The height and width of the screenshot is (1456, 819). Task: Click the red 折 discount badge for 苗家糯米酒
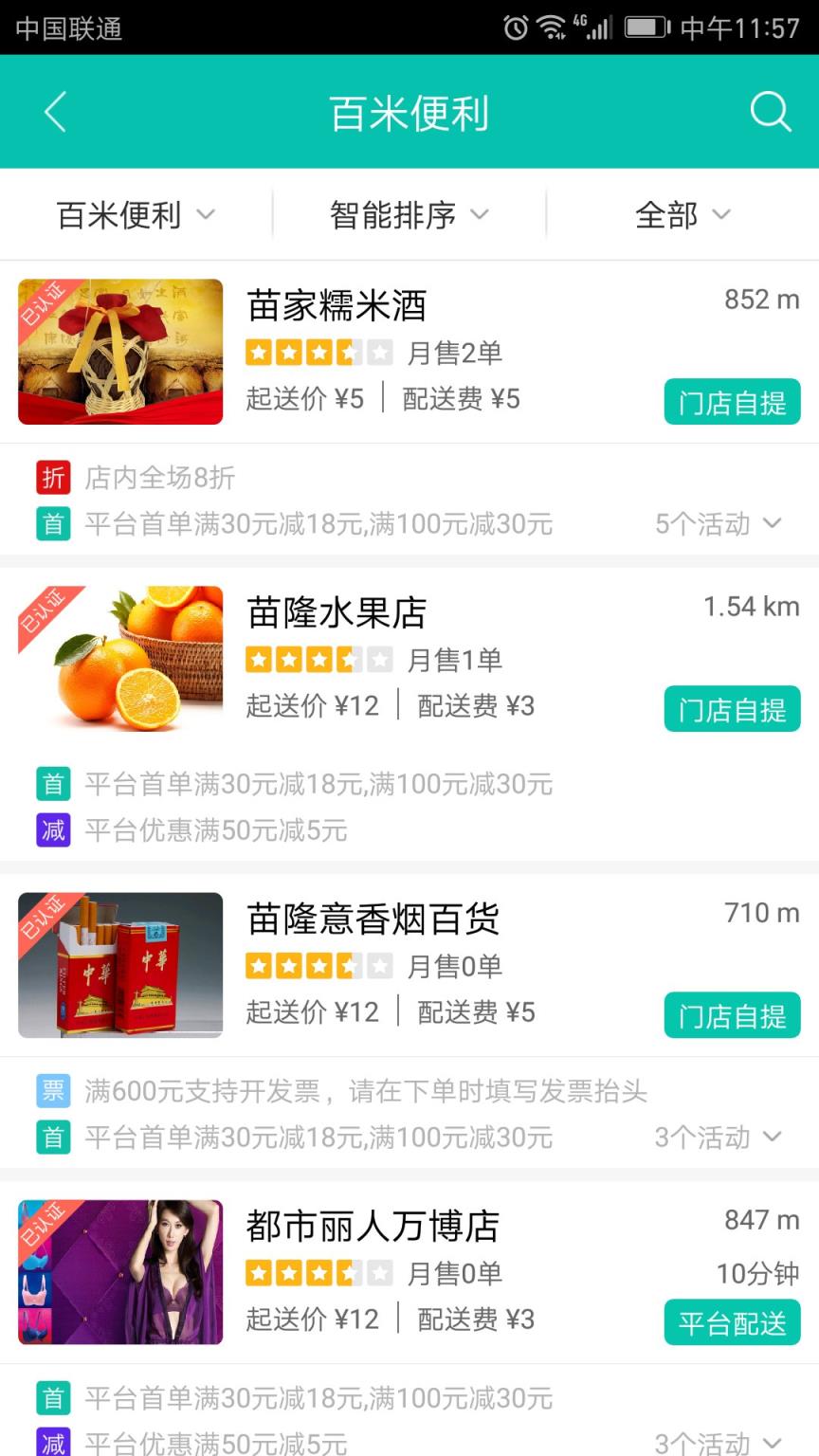53,478
